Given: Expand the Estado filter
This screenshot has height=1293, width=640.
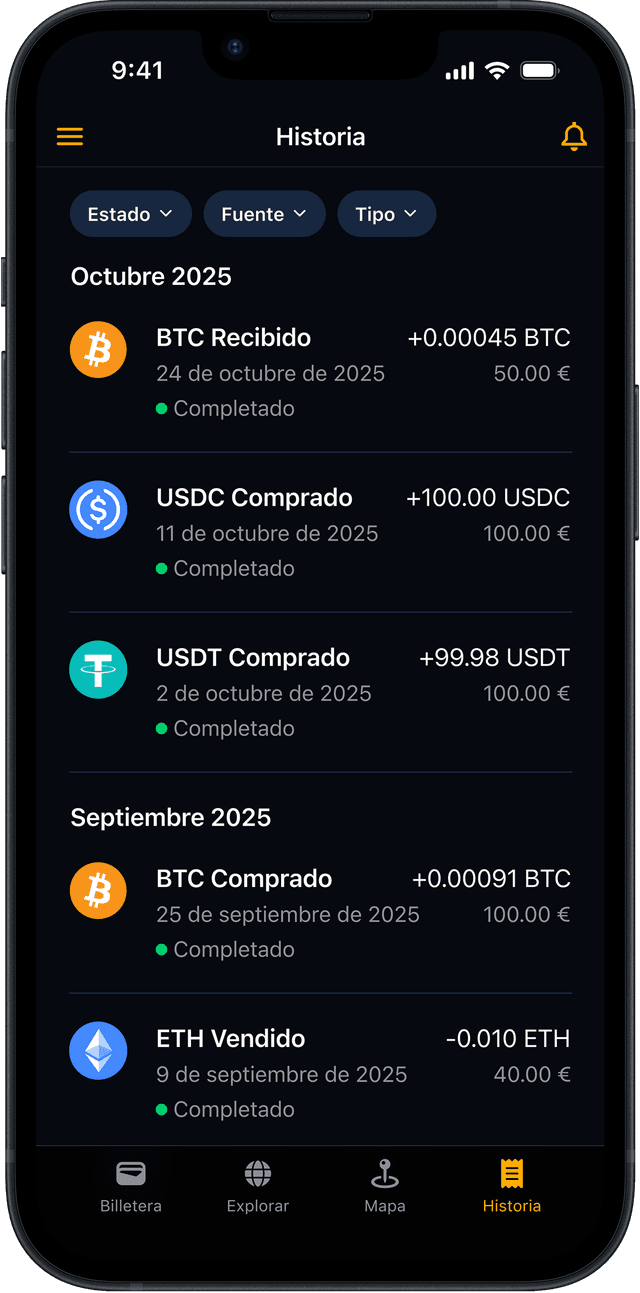Looking at the screenshot, I should [130, 214].
